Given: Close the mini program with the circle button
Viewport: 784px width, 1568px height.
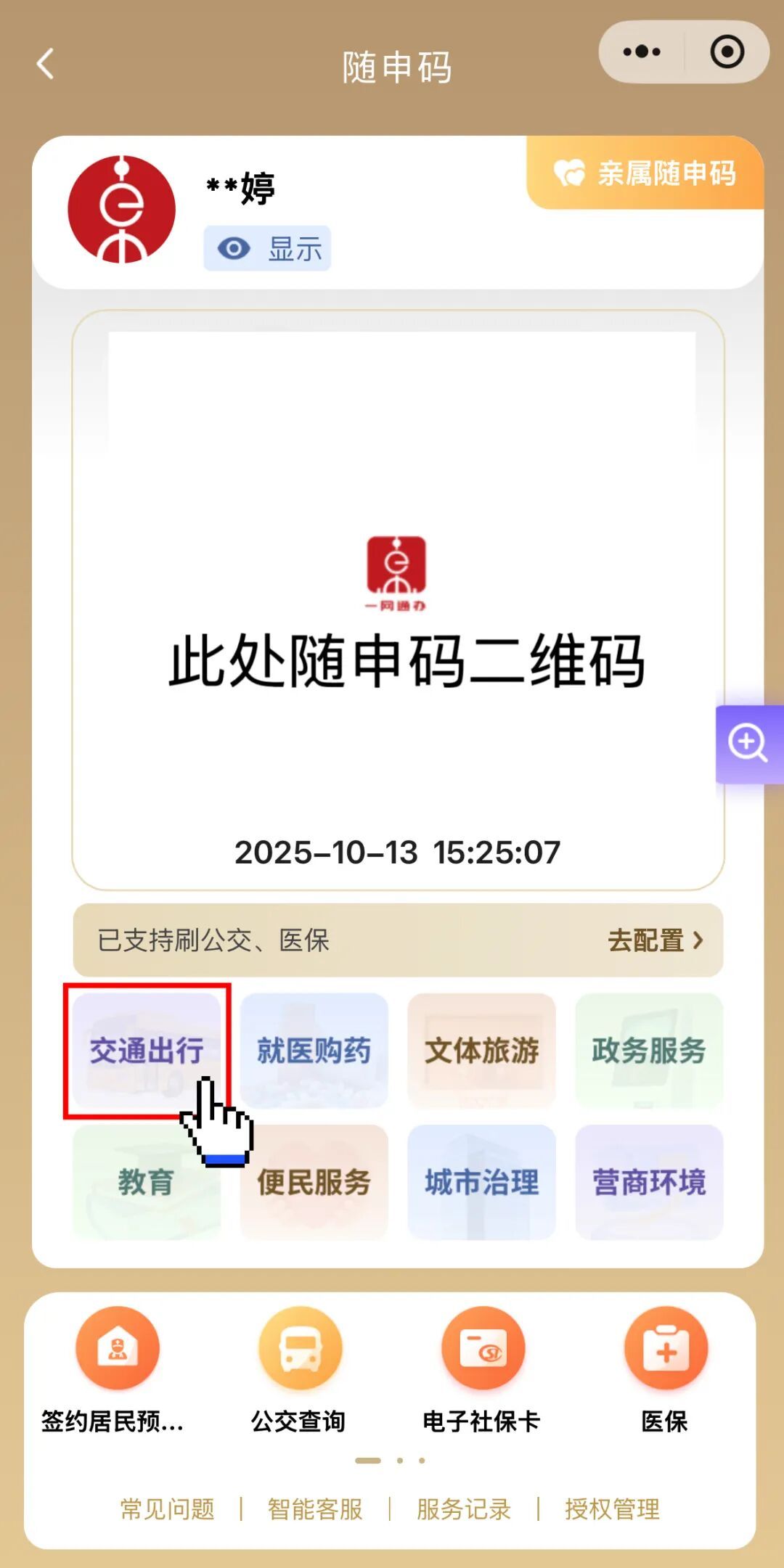Looking at the screenshot, I should tap(727, 52).
